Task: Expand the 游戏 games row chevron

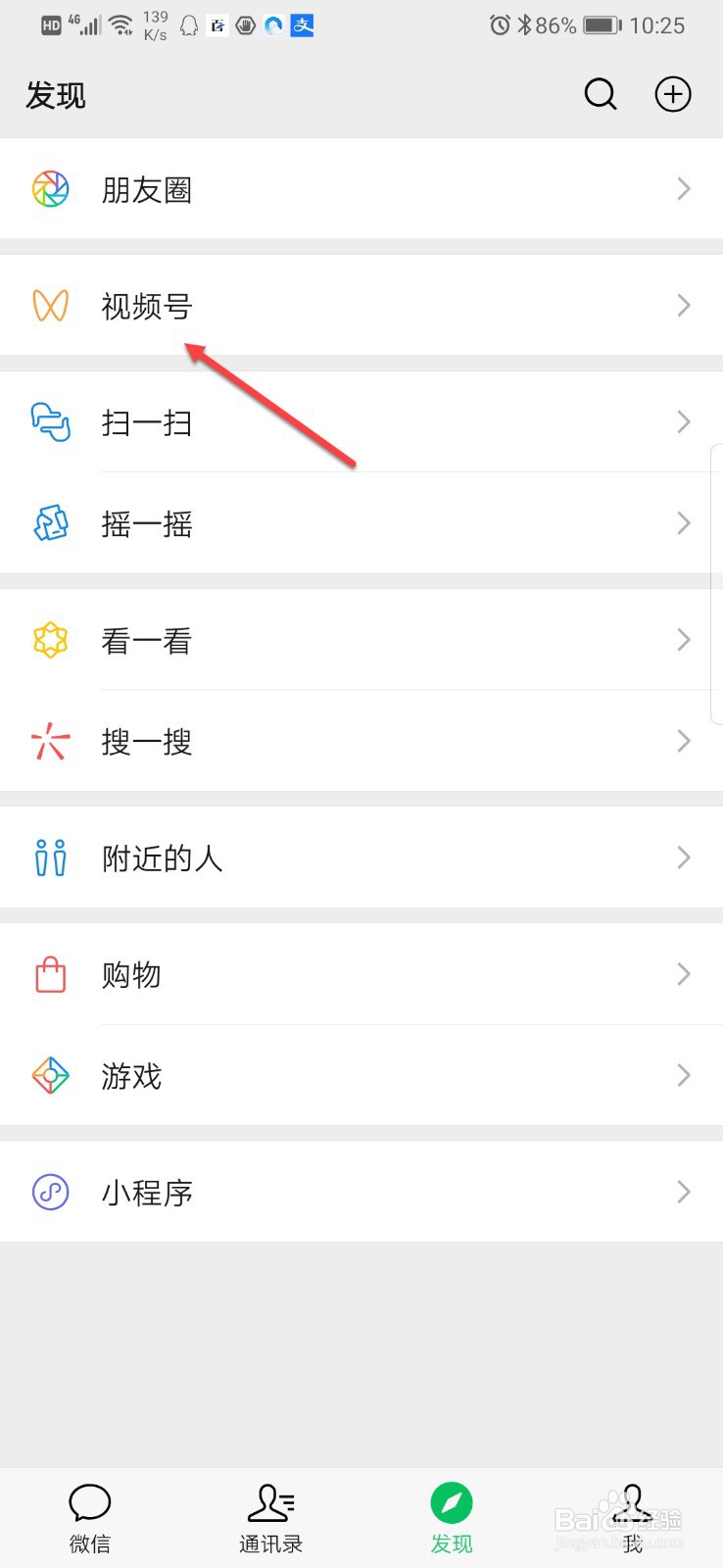Action: (x=683, y=1075)
